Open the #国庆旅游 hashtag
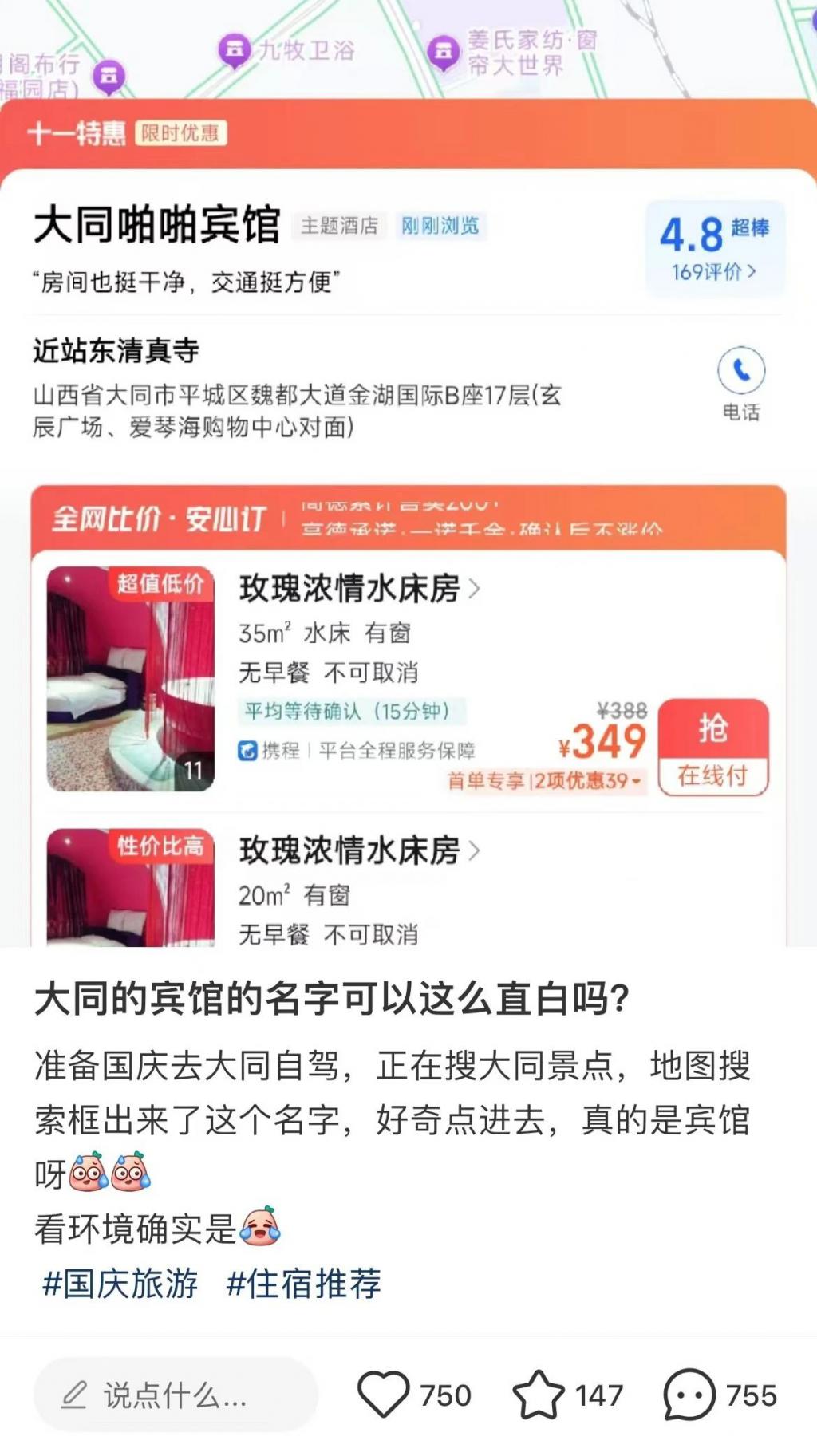 (120, 1284)
